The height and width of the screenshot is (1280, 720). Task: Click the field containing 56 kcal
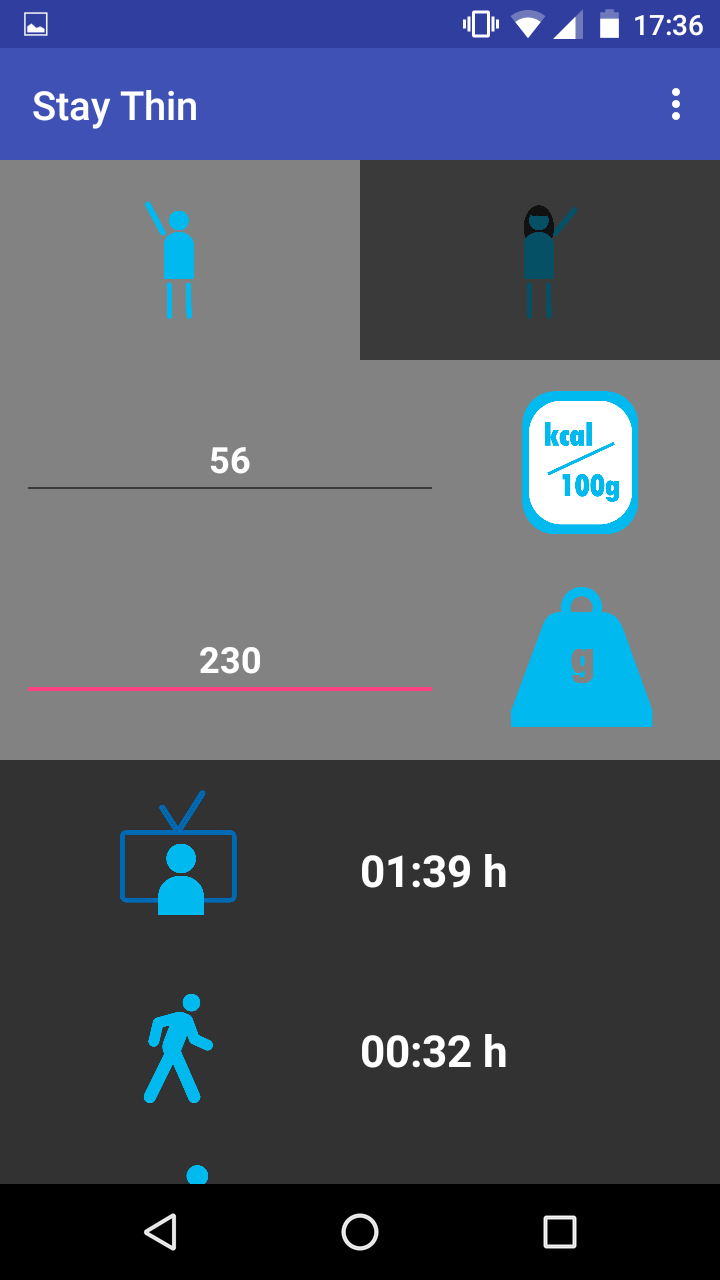230,461
